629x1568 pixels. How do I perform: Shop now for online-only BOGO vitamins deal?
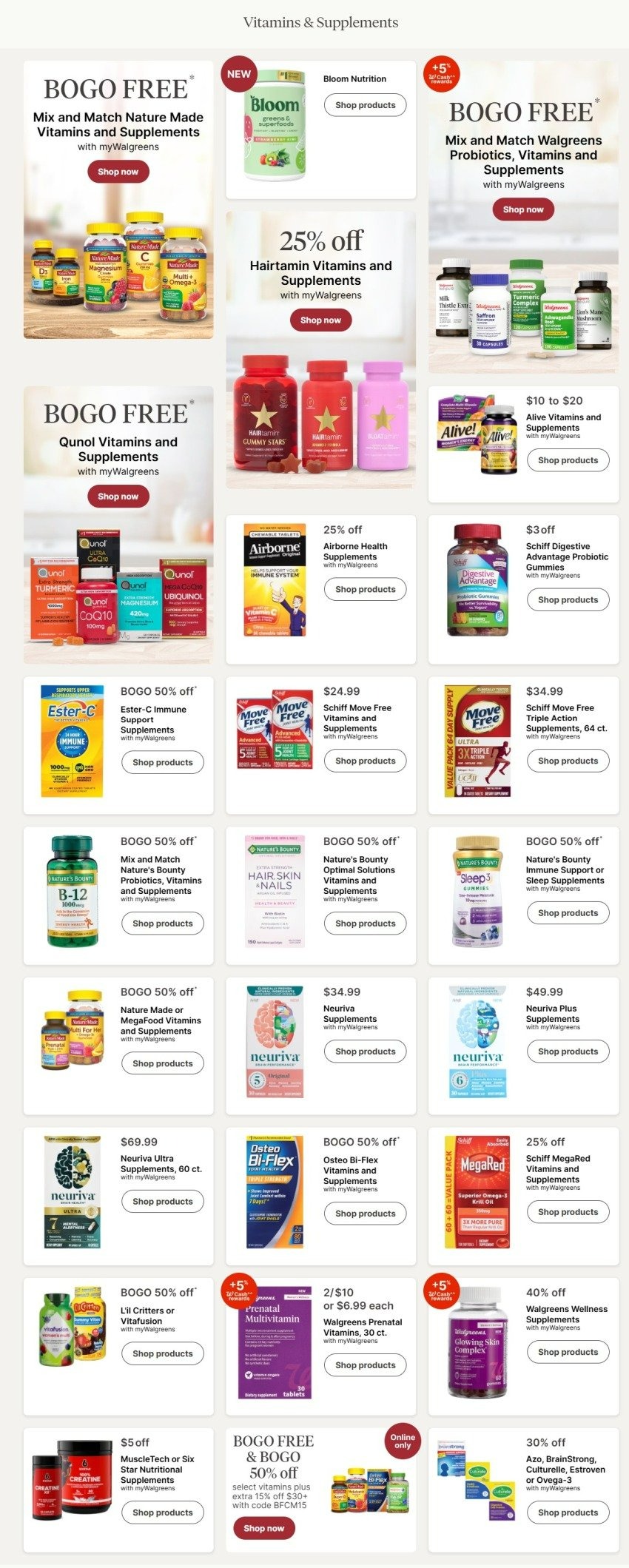tap(263, 1528)
